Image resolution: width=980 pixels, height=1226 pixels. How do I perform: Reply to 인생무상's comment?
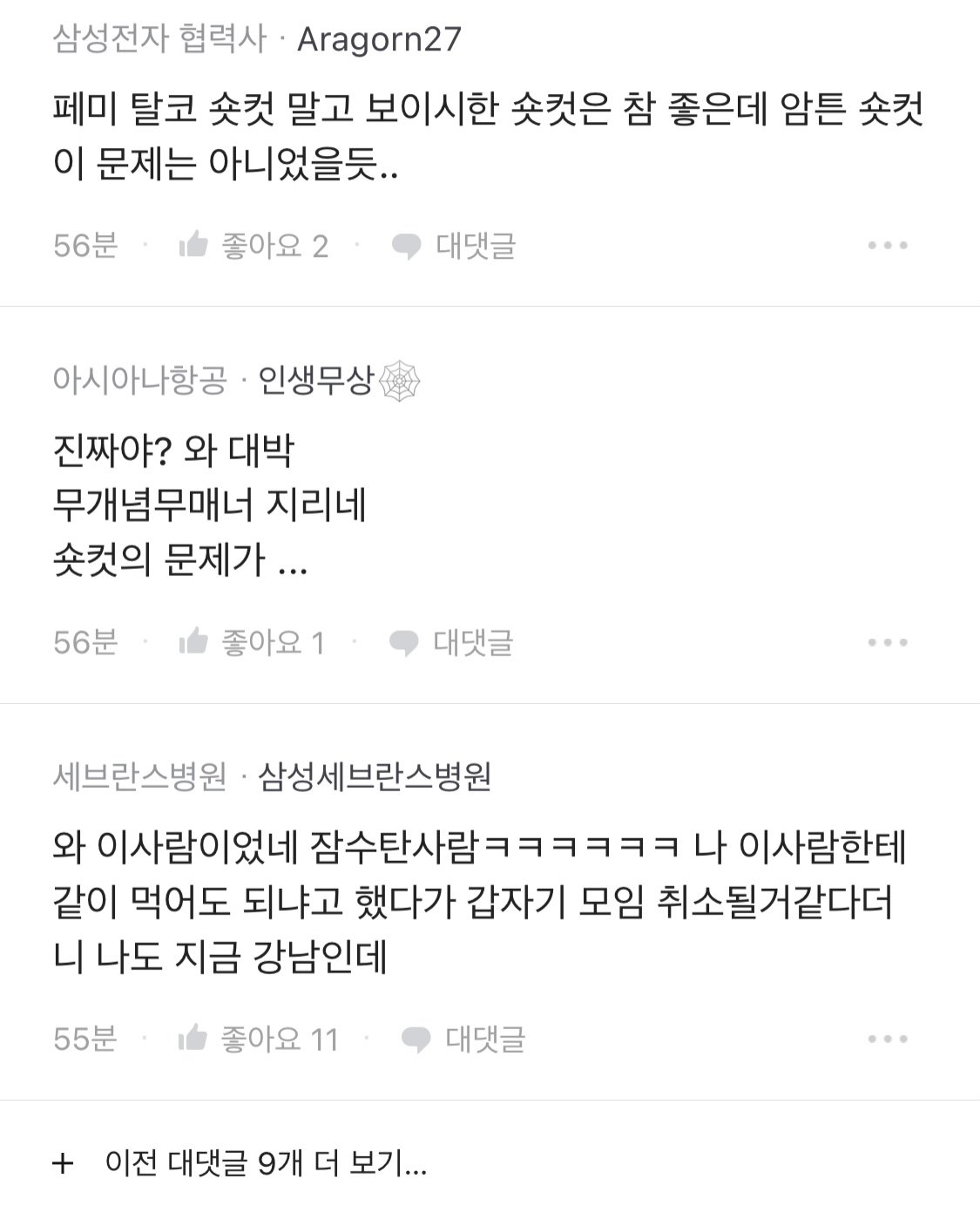pos(451,642)
